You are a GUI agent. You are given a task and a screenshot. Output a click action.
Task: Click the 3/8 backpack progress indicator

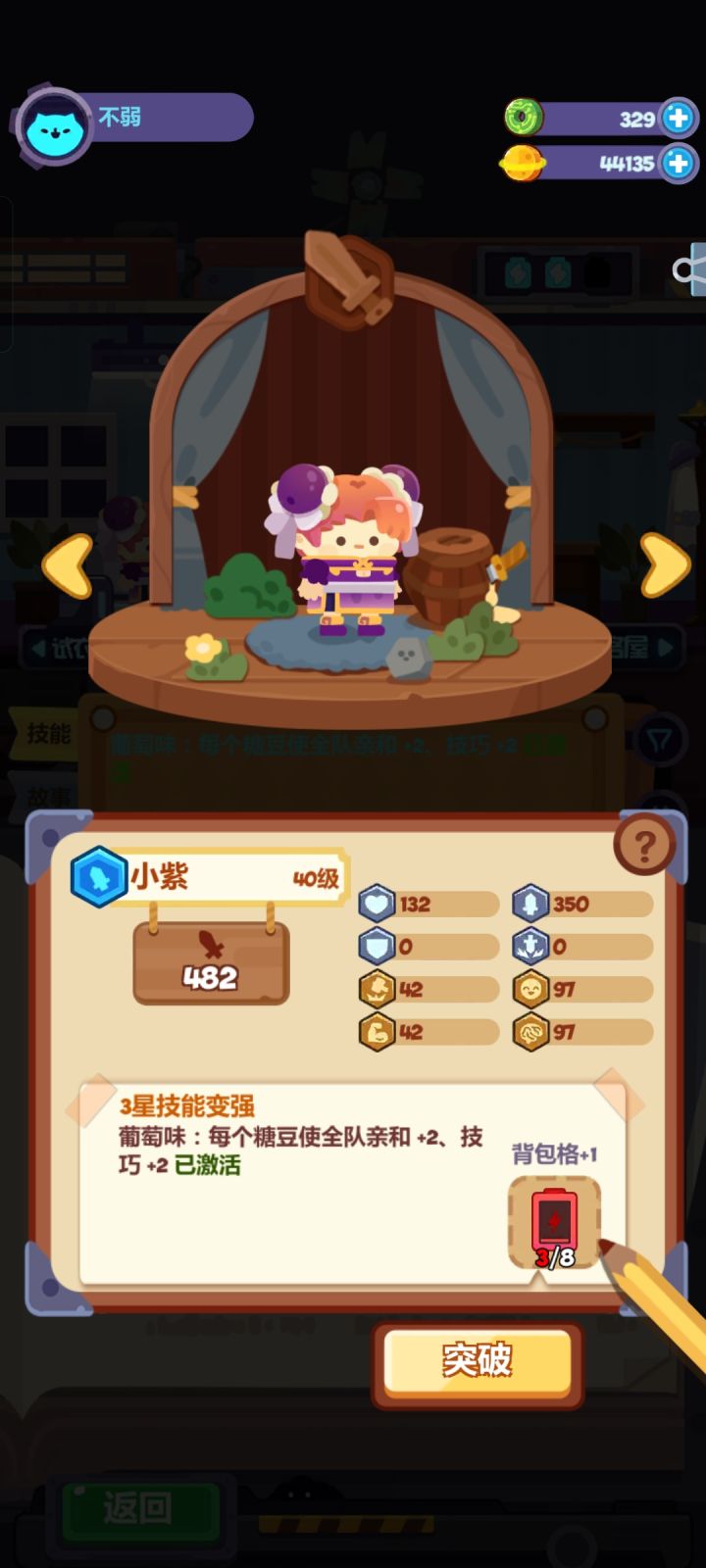coord(554,1259)
